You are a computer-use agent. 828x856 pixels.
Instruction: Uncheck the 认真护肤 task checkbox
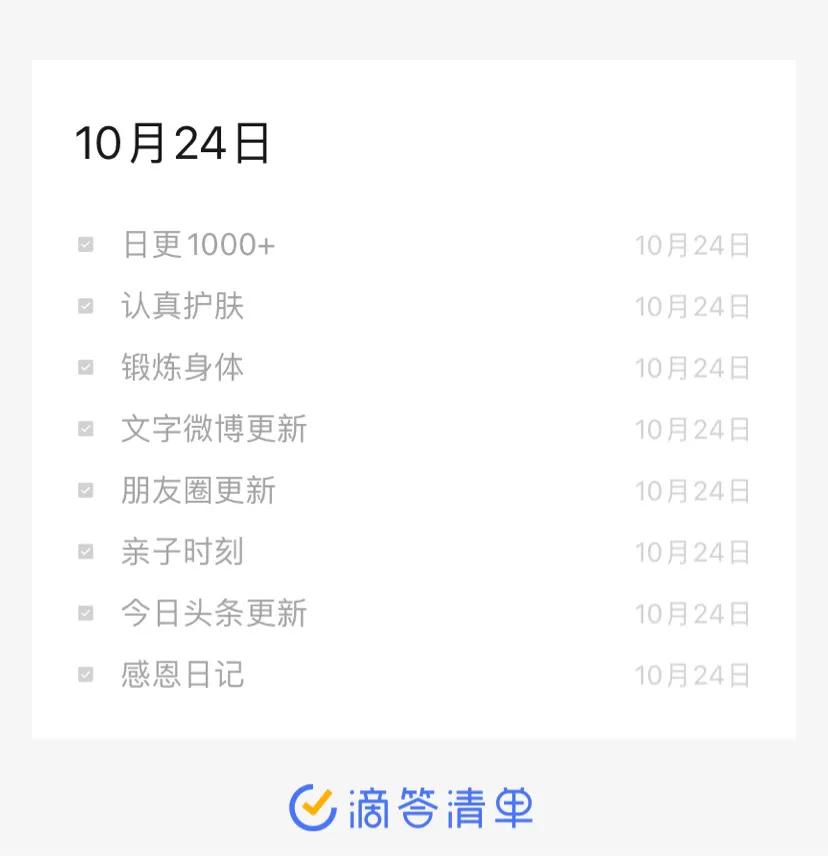[85, 306]
